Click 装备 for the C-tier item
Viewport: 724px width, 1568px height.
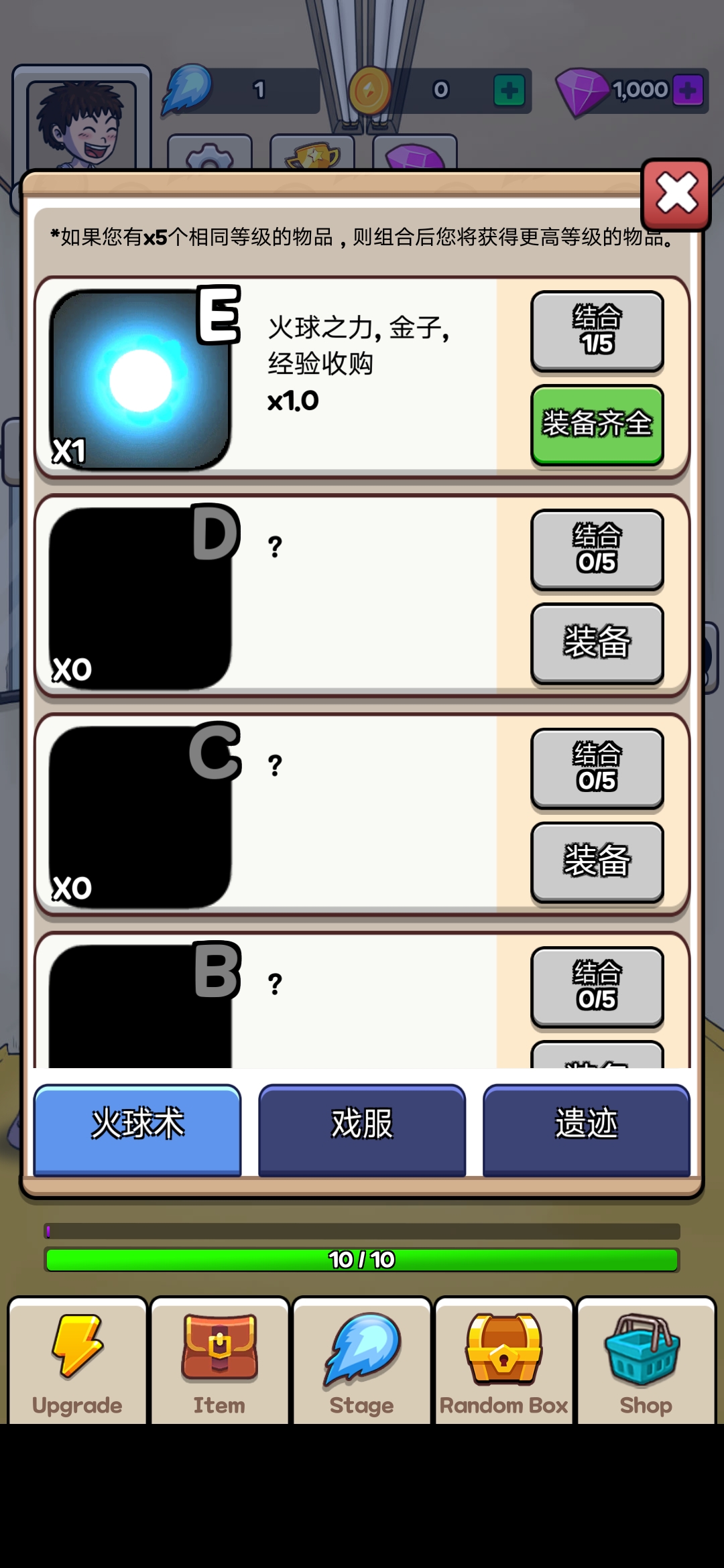[x=597, y=863]
